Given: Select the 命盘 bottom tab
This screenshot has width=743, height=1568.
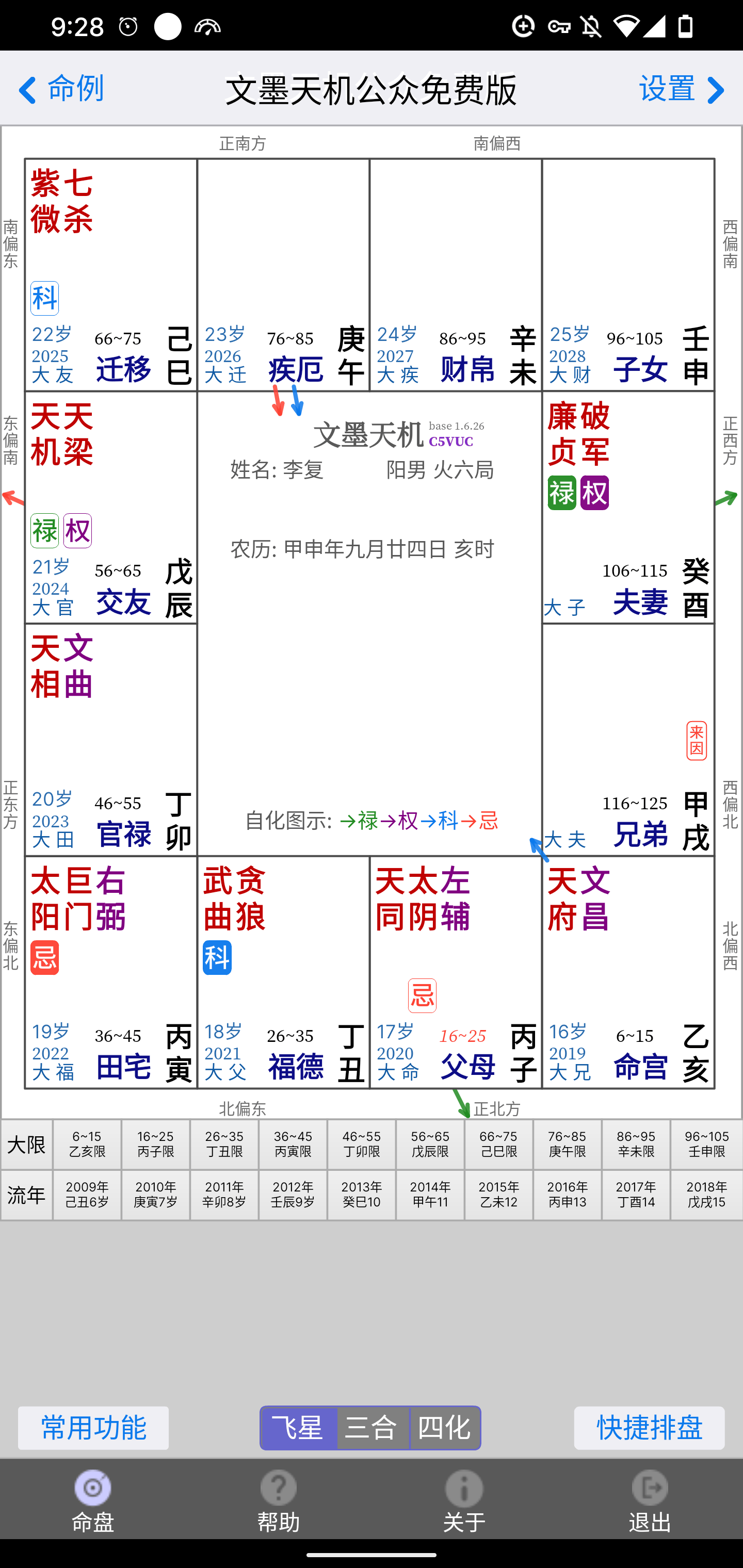Looking at the screenshot, I should pyautogui.click(x=92, y=1501).
